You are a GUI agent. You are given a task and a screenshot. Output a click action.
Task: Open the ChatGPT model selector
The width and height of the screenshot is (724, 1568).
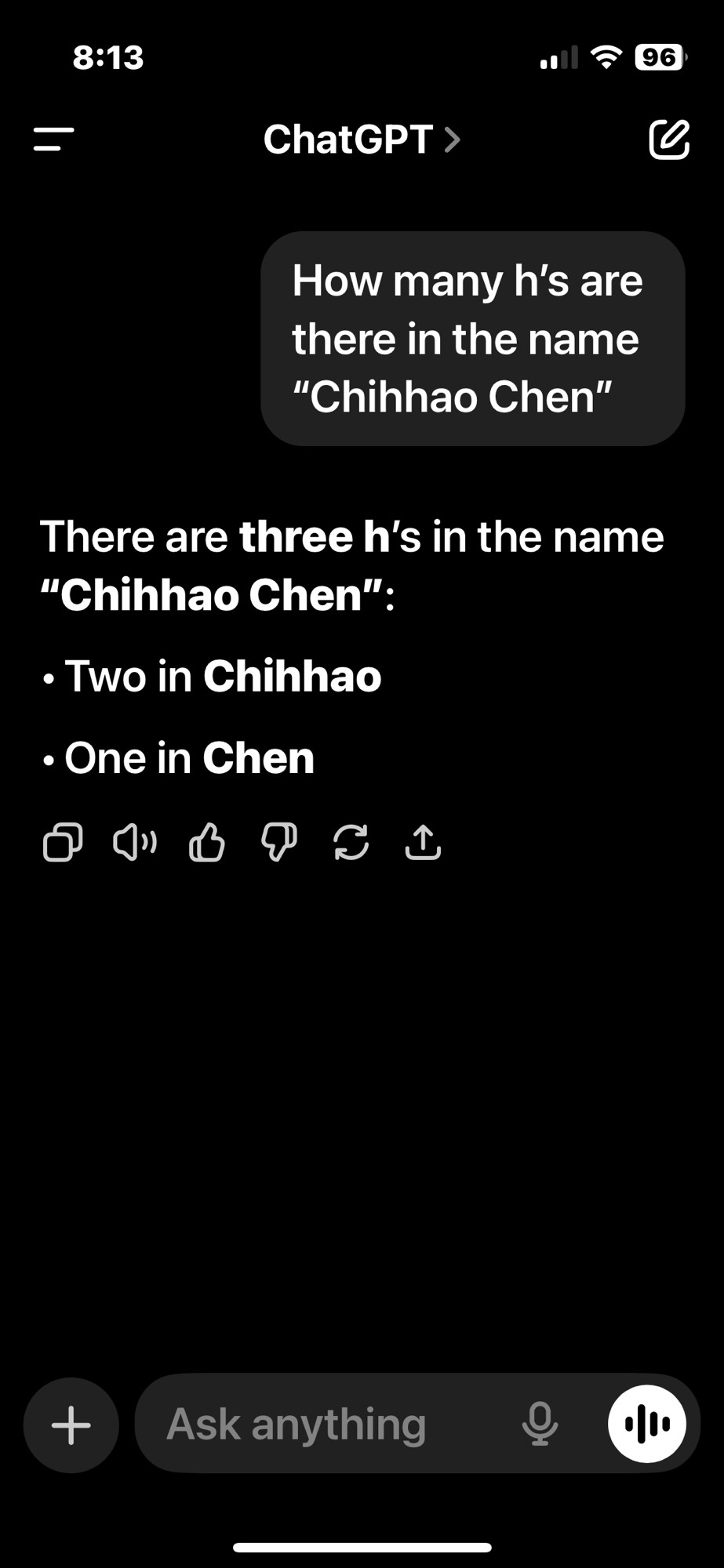362,140
